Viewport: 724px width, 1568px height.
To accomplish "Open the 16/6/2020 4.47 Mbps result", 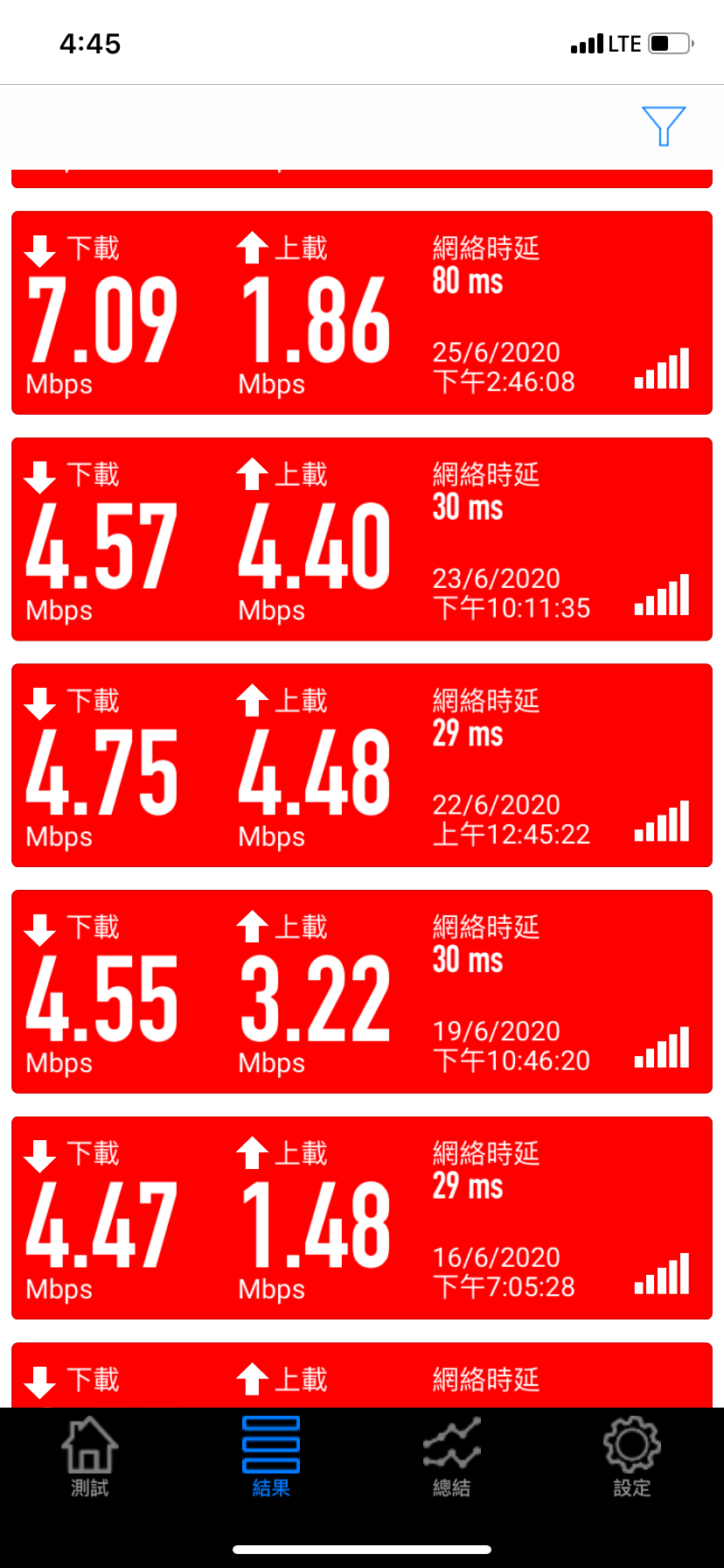I will (x=362, y=1218).
